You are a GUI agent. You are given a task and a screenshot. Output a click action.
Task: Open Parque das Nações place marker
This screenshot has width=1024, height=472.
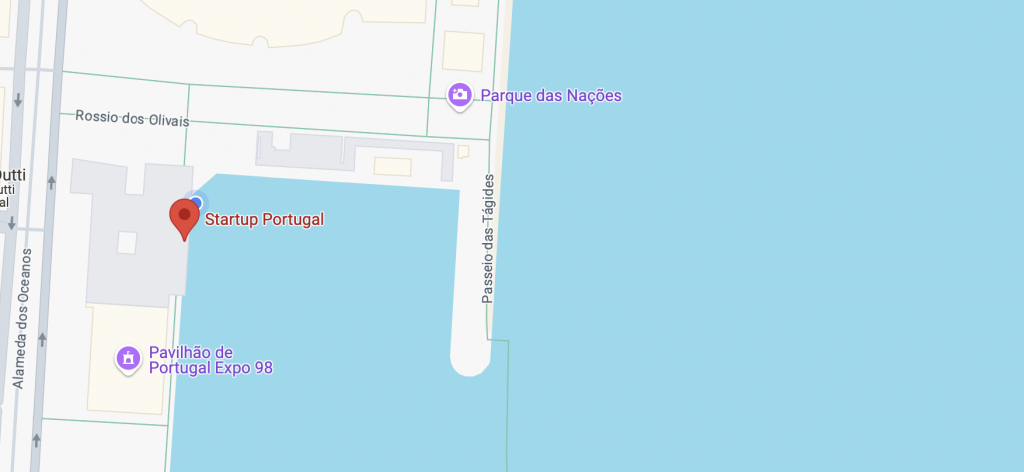[x=460, y=95]
